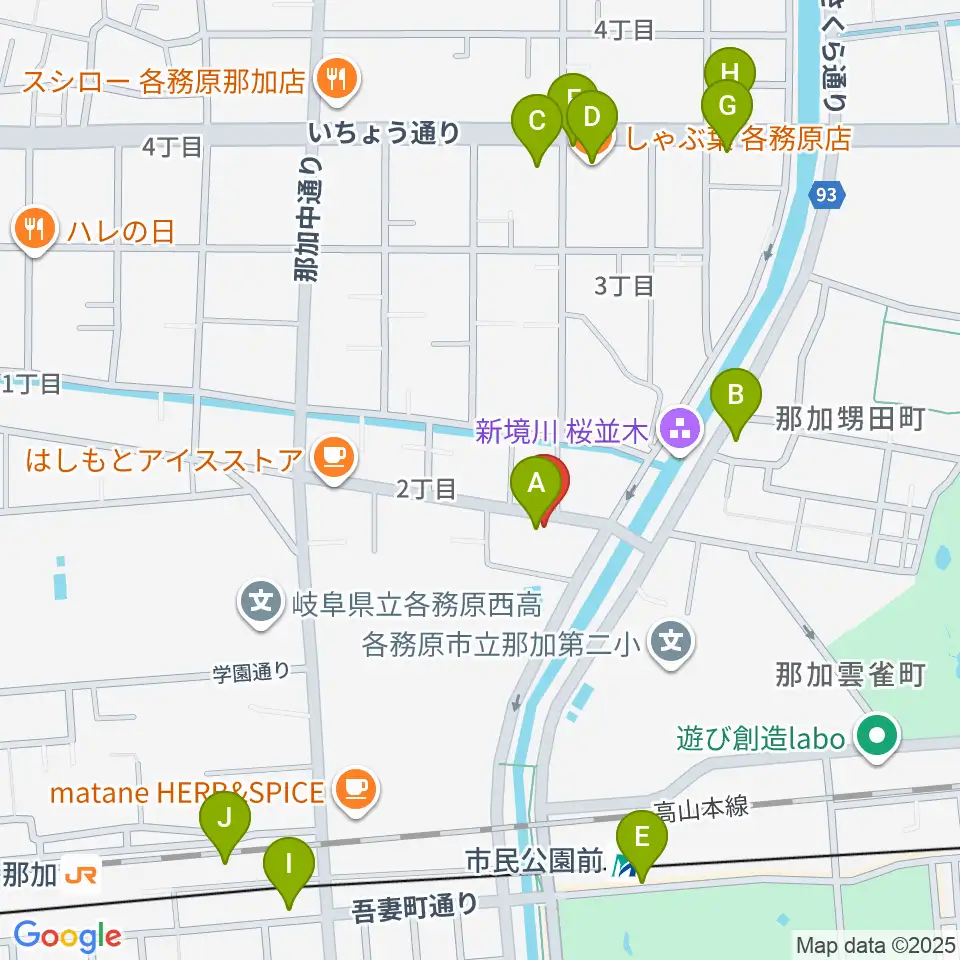Image resolution: width=960 pixels, height=960 pixels.
Task: Tap 那加 JR station icon
Action: [x=81, y=874]
